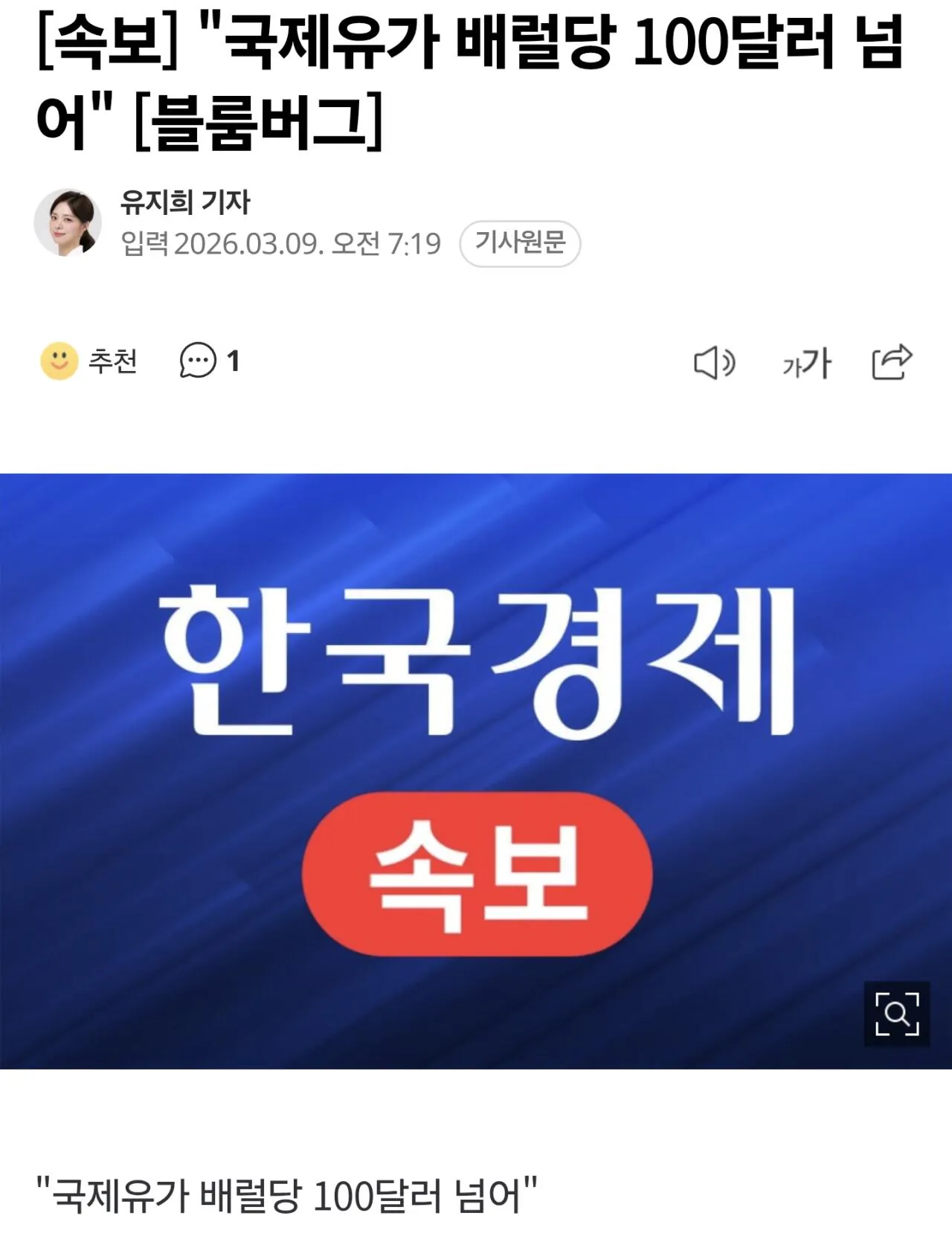Share this article
The height and width of the screenshot is (1242, 952).
pos(892,362)
